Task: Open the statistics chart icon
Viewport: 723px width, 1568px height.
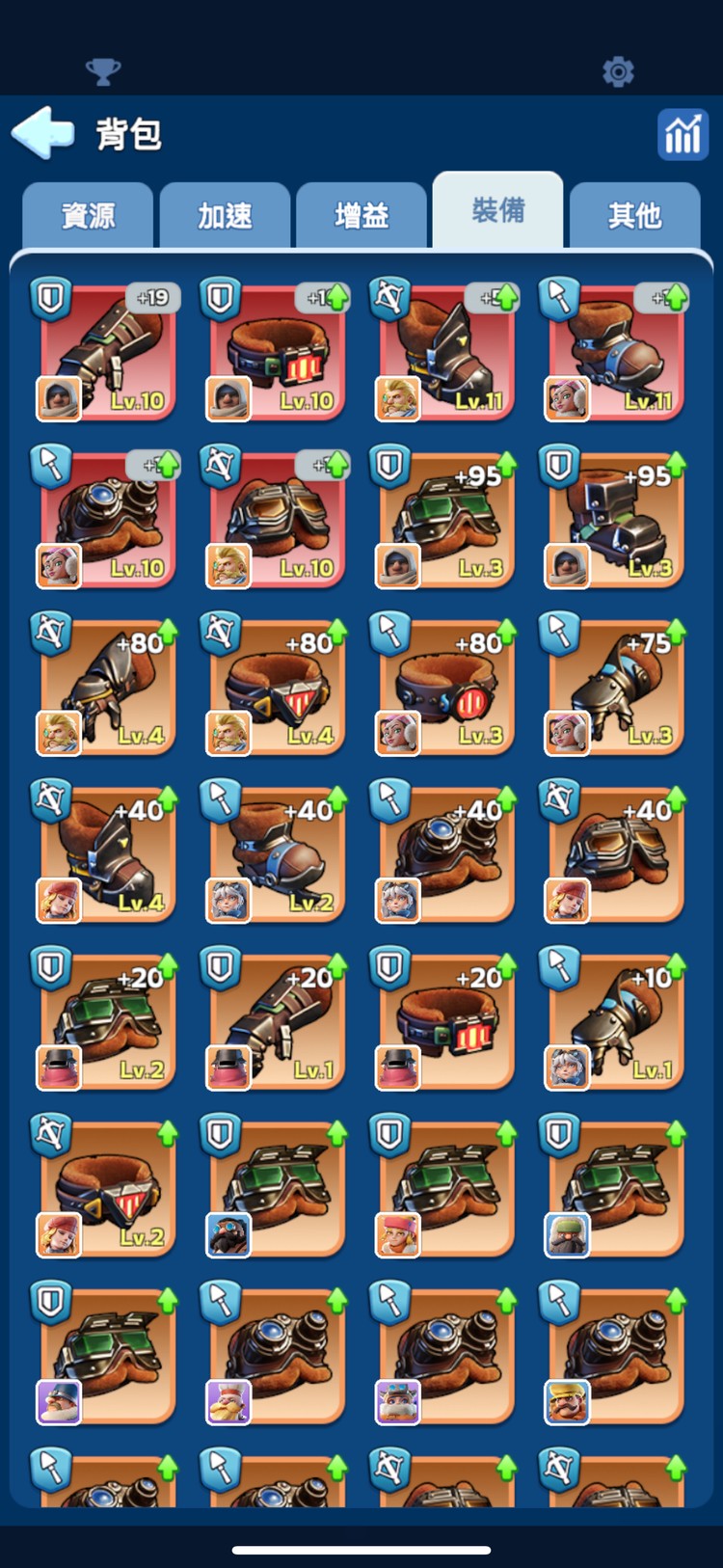Action: click(682, 134)
